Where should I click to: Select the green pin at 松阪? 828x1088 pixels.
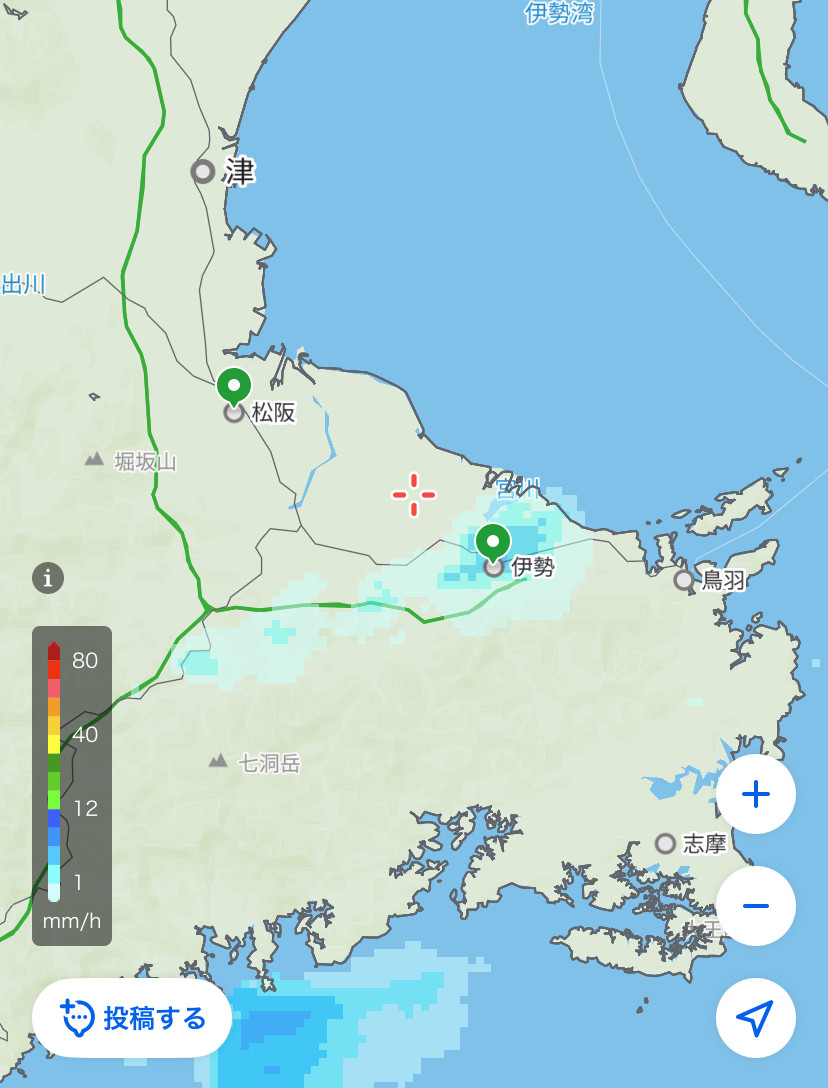234,386
